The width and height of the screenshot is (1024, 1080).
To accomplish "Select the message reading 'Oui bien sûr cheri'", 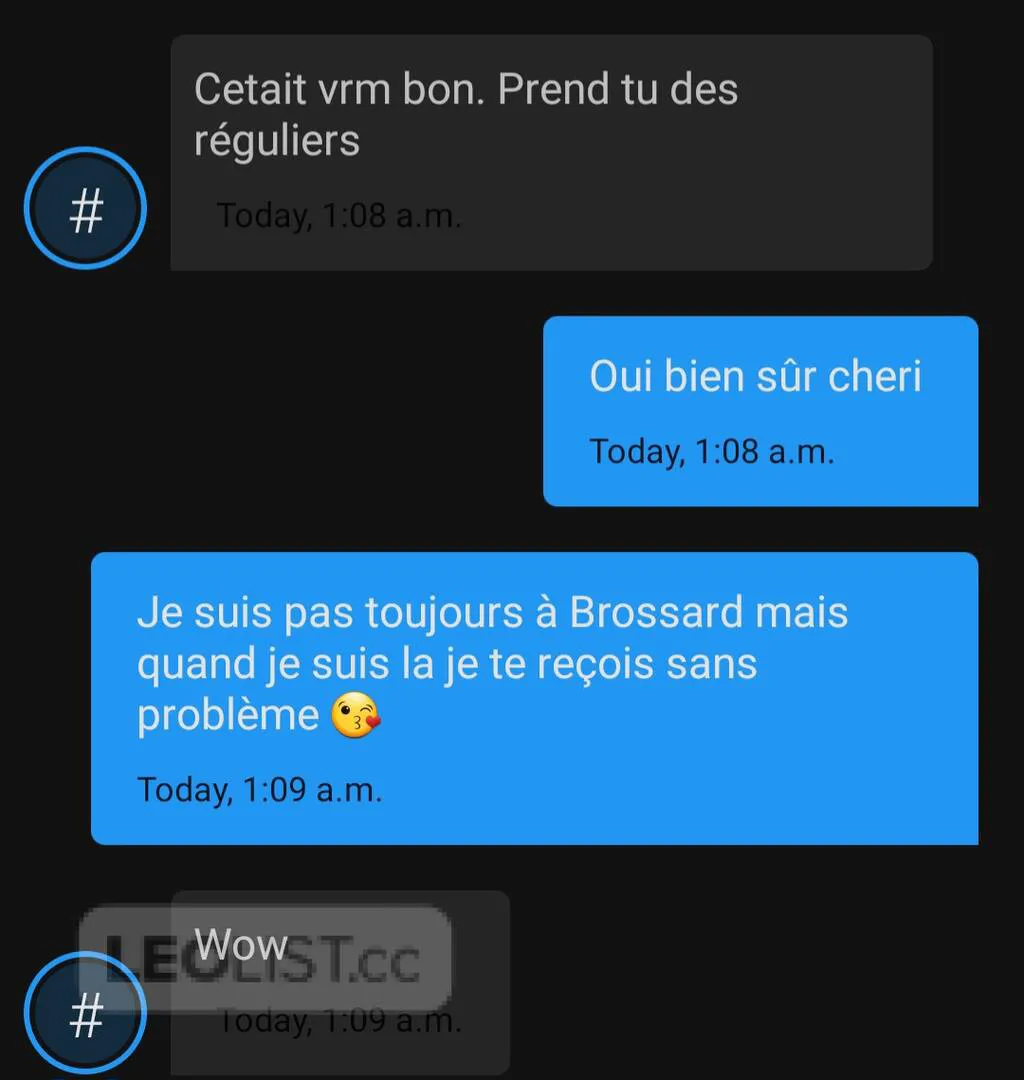I will [760, 410].
